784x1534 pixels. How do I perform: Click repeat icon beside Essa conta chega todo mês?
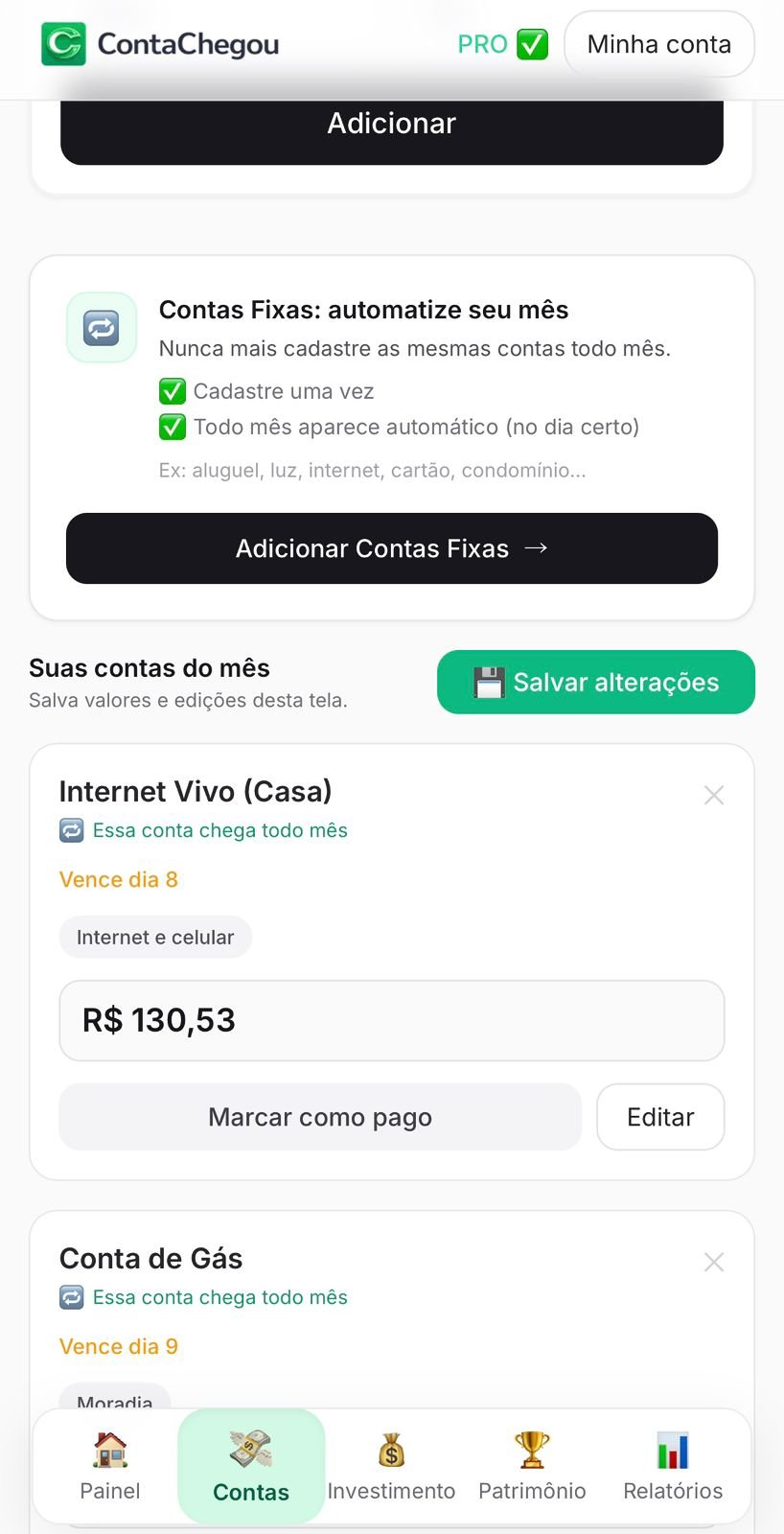tap(71, 830)
